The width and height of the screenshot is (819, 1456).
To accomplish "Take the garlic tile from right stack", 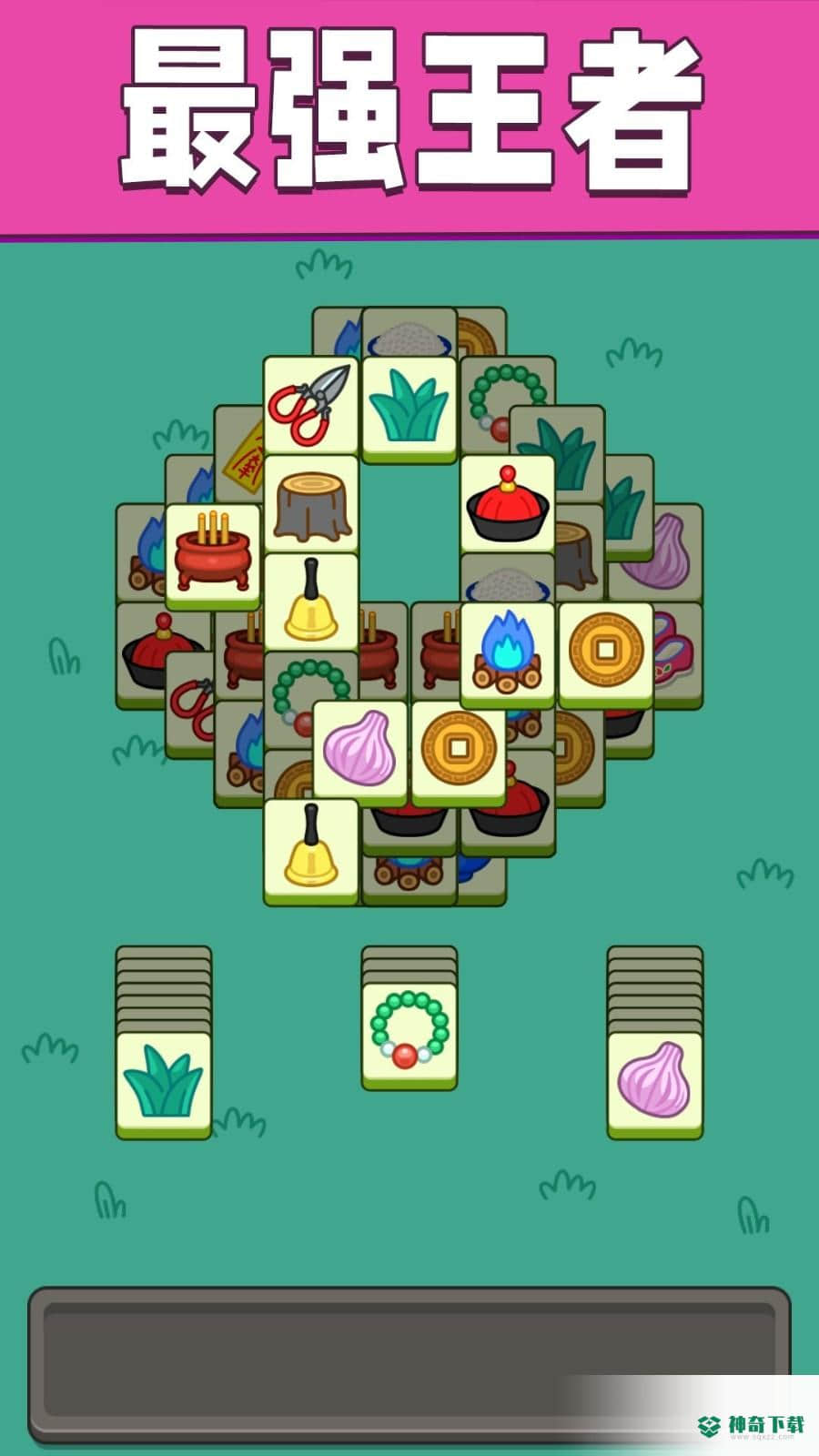I will [654, 1081].
